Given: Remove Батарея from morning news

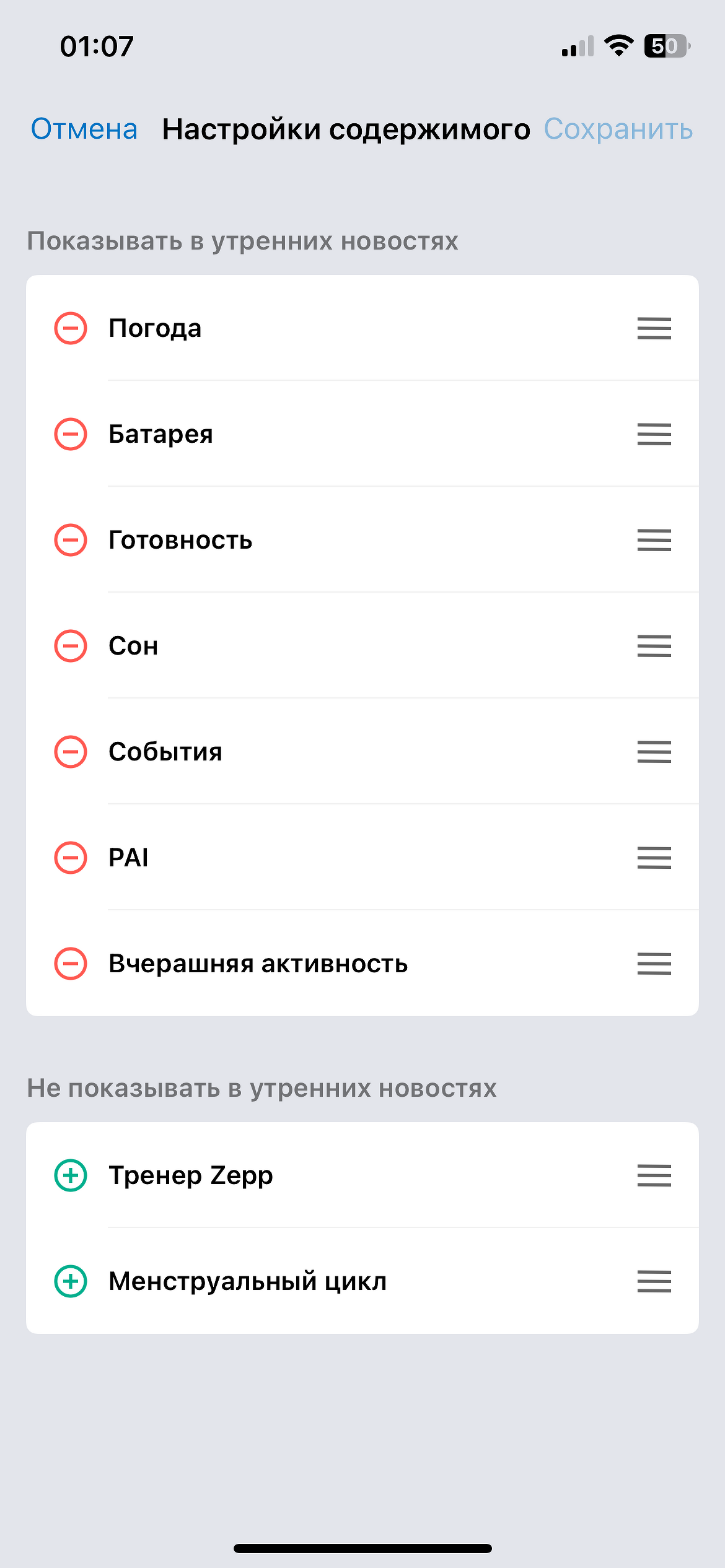Looking at the screenshot, I should [x=71, y=434].
